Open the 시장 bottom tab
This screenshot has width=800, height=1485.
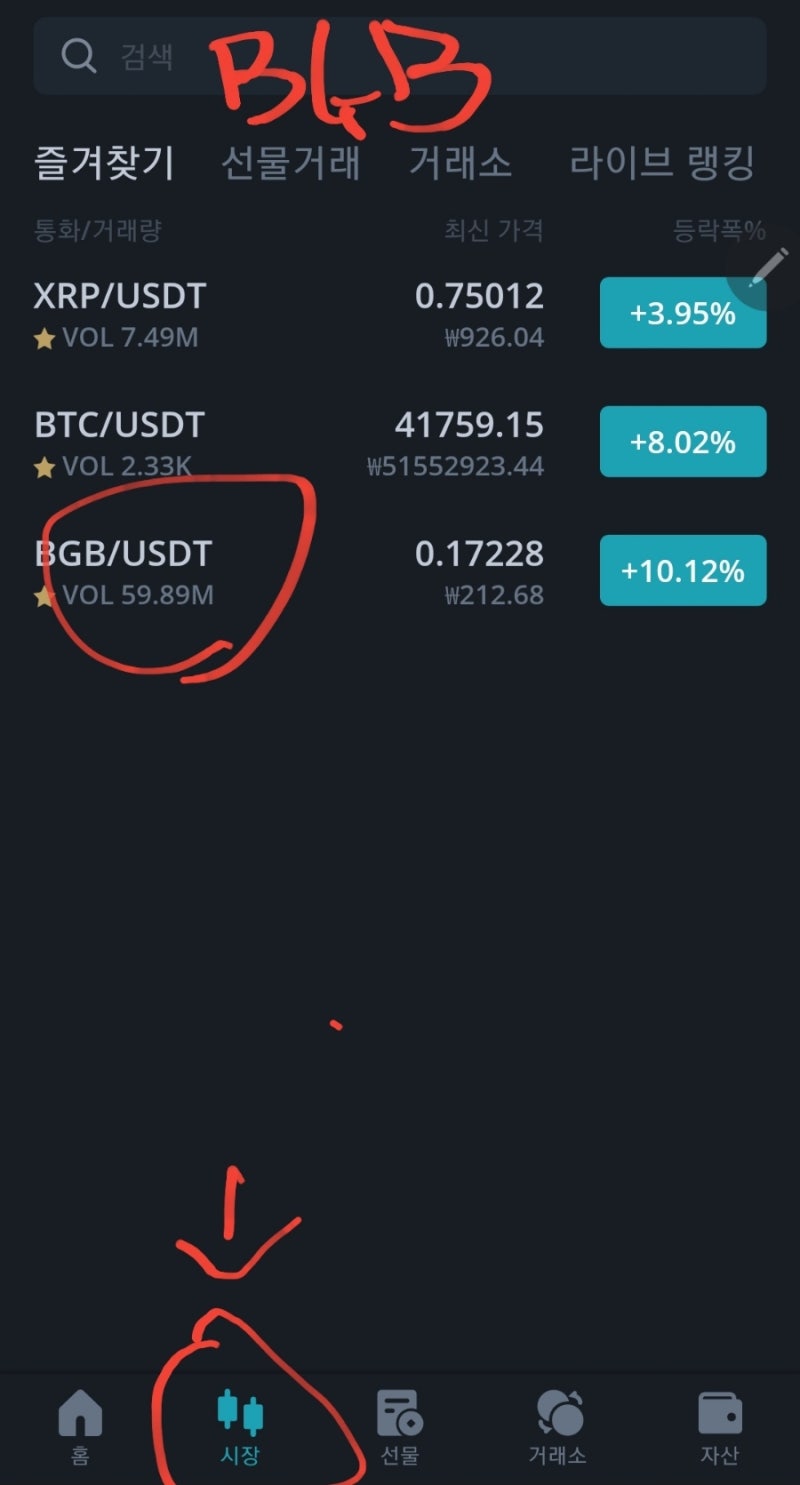pyautogui.click(x=240, y=1427)
